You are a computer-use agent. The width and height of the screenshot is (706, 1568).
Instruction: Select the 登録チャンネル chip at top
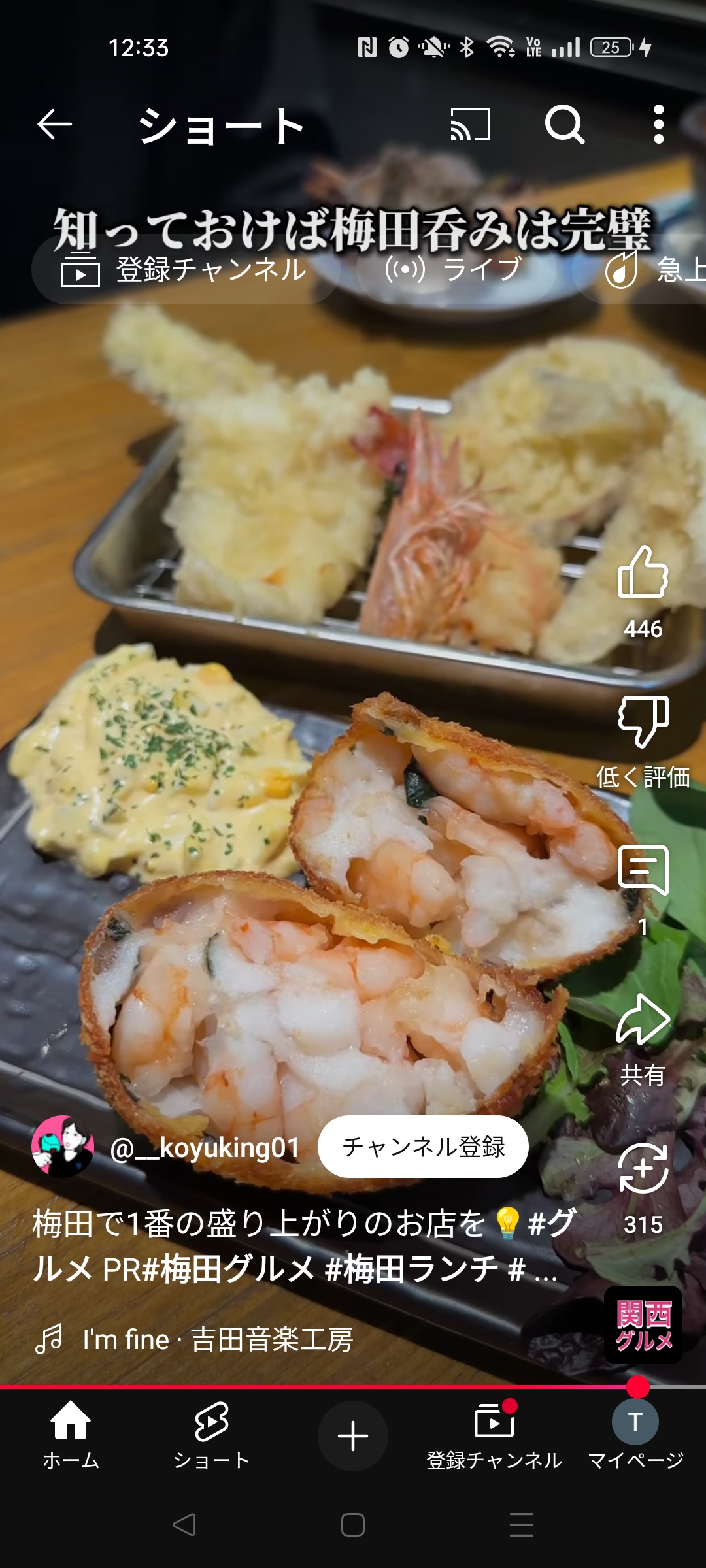185,269
